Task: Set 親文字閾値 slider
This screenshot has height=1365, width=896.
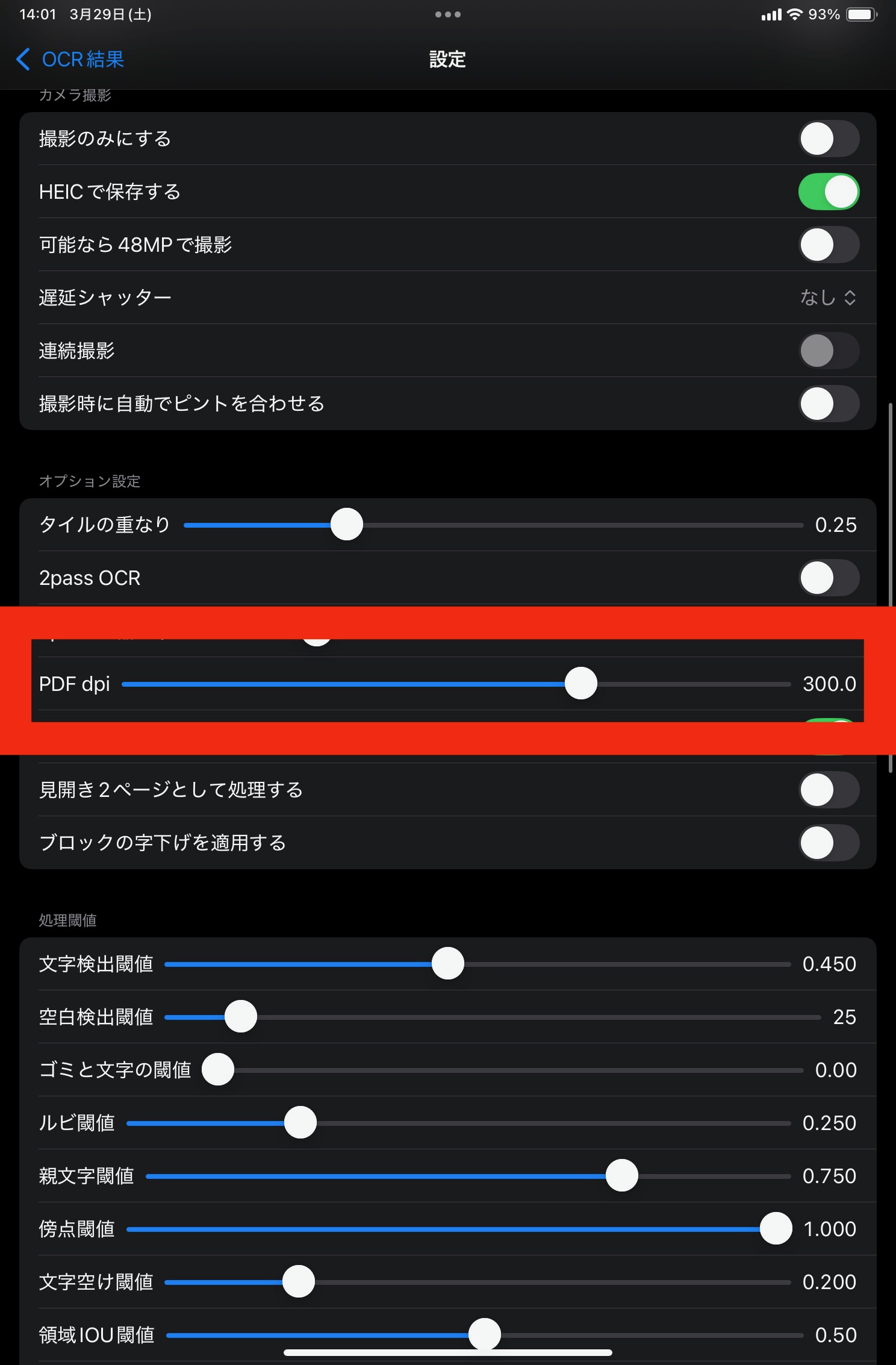Action: [x=621, y=1176]
